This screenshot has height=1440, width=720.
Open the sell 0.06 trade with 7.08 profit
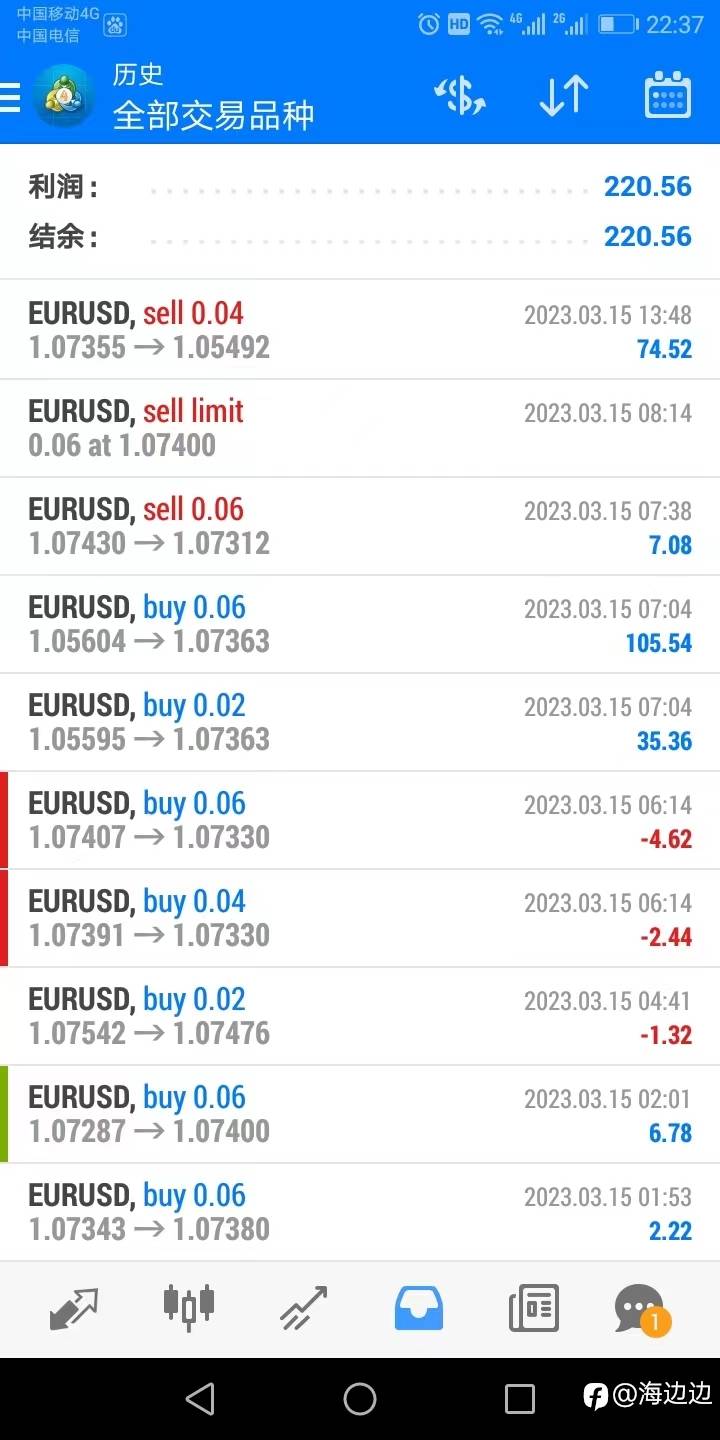click(x=360, y=526)
